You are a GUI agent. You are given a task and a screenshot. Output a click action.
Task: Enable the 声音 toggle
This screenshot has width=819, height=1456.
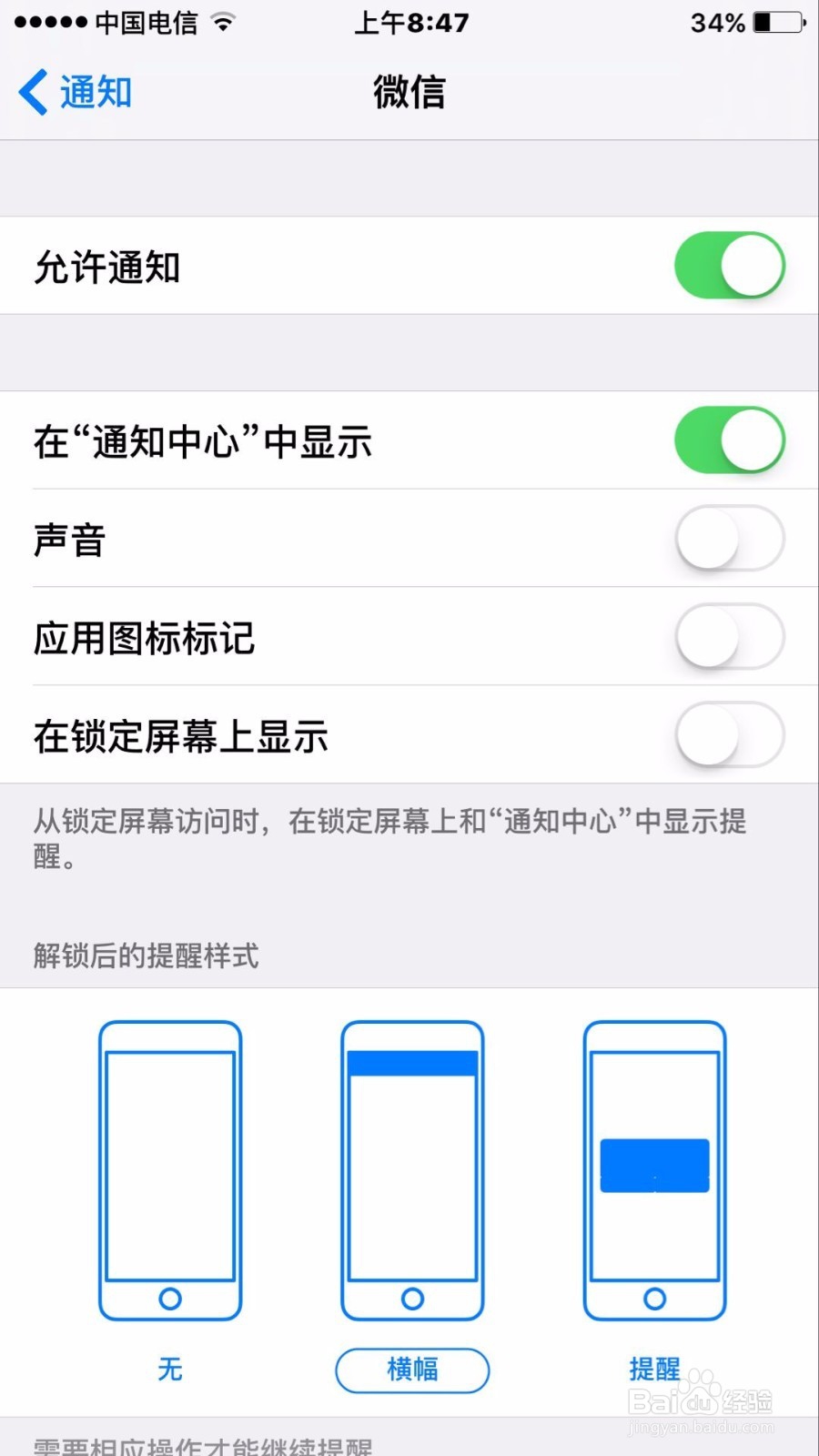[x=728, y=538]
